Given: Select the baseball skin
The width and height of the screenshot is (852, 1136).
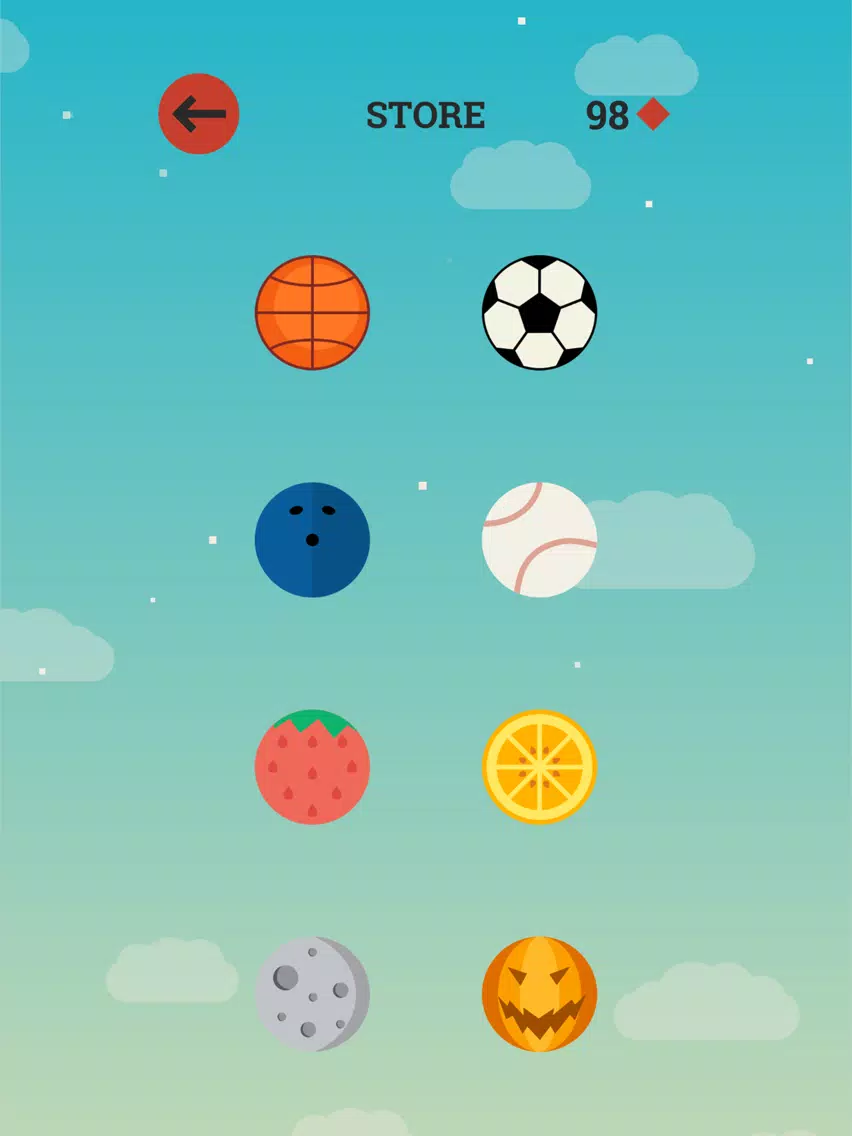Looking at the screenshot, I should pyautogui.click(x=539, y=540).
